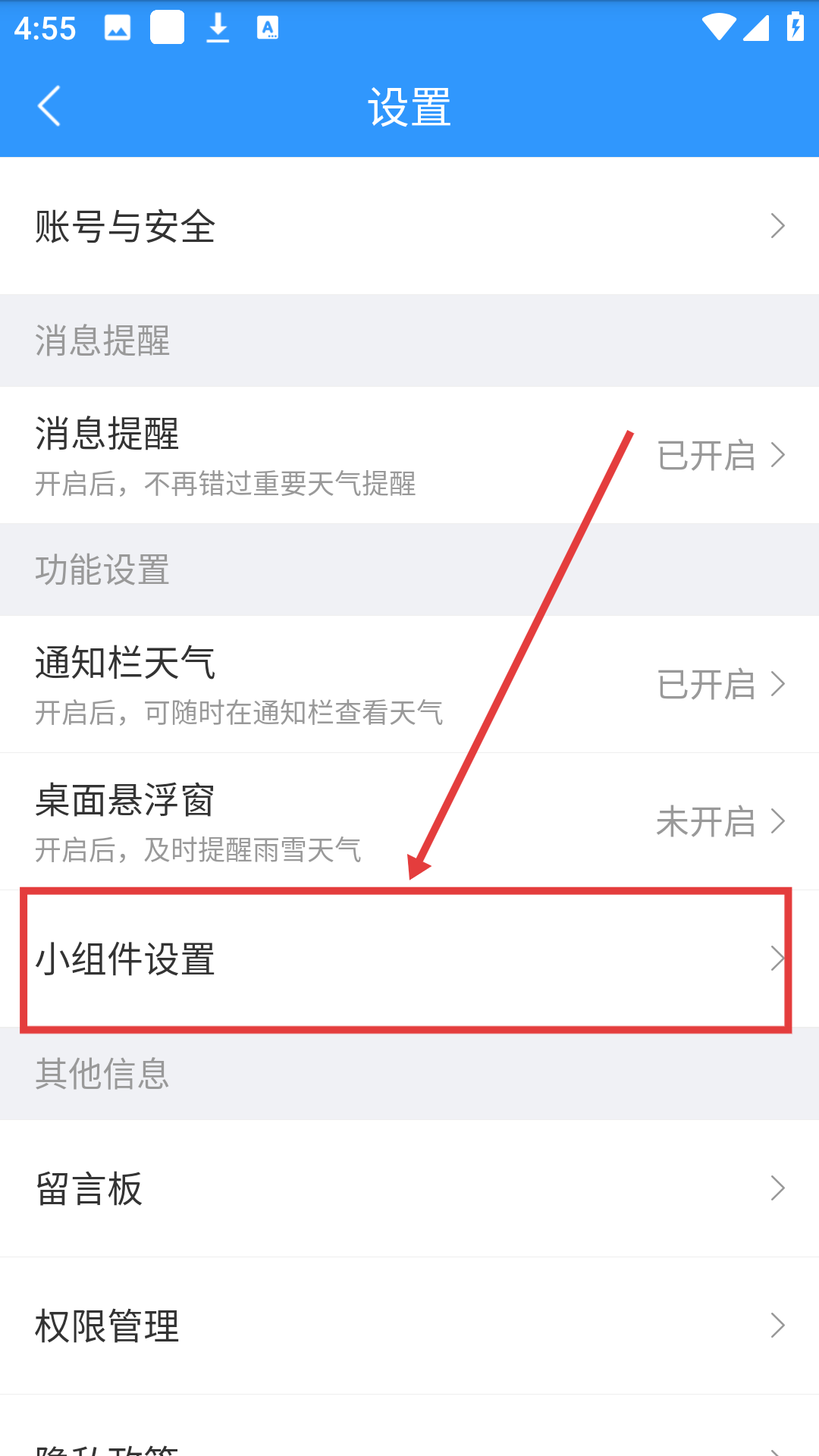Open 小组件设置
This screenshot has height=1456, width=819.
tap(409, 959)
